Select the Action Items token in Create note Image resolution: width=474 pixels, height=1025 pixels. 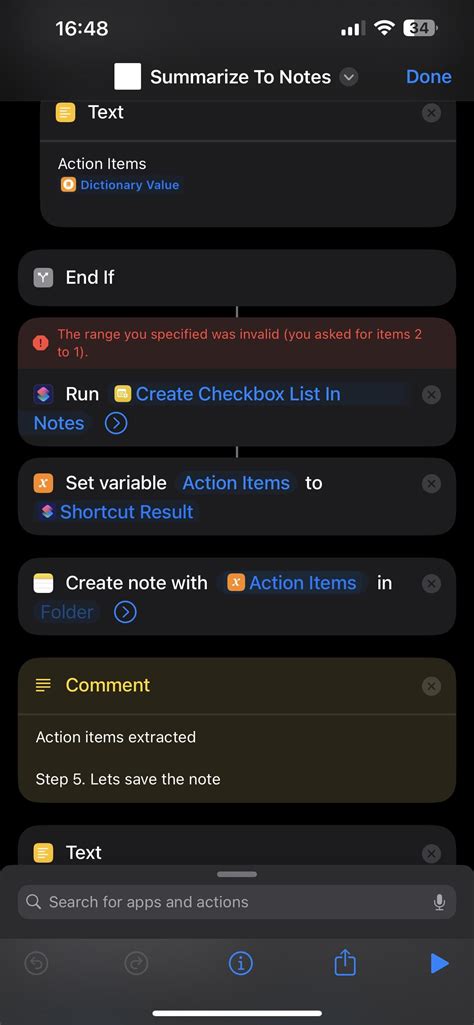[292, 583]
